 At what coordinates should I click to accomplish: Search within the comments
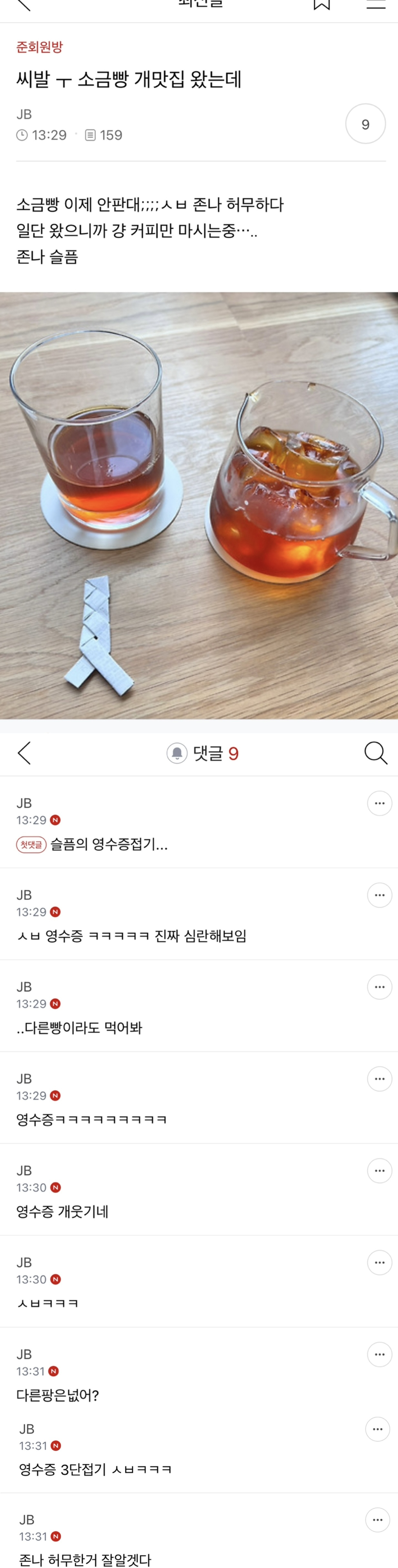(375, 753)
